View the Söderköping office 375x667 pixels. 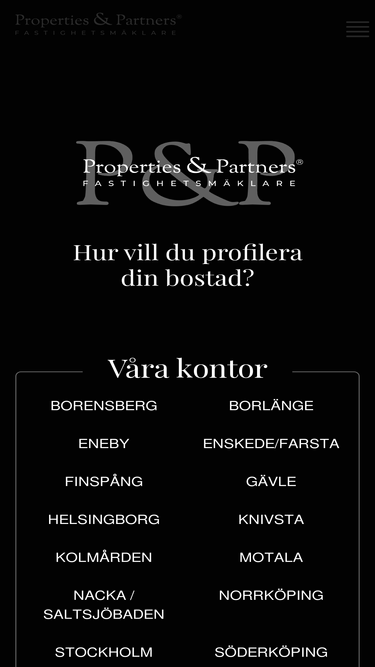pyautogui.click(x=271, y=652)
